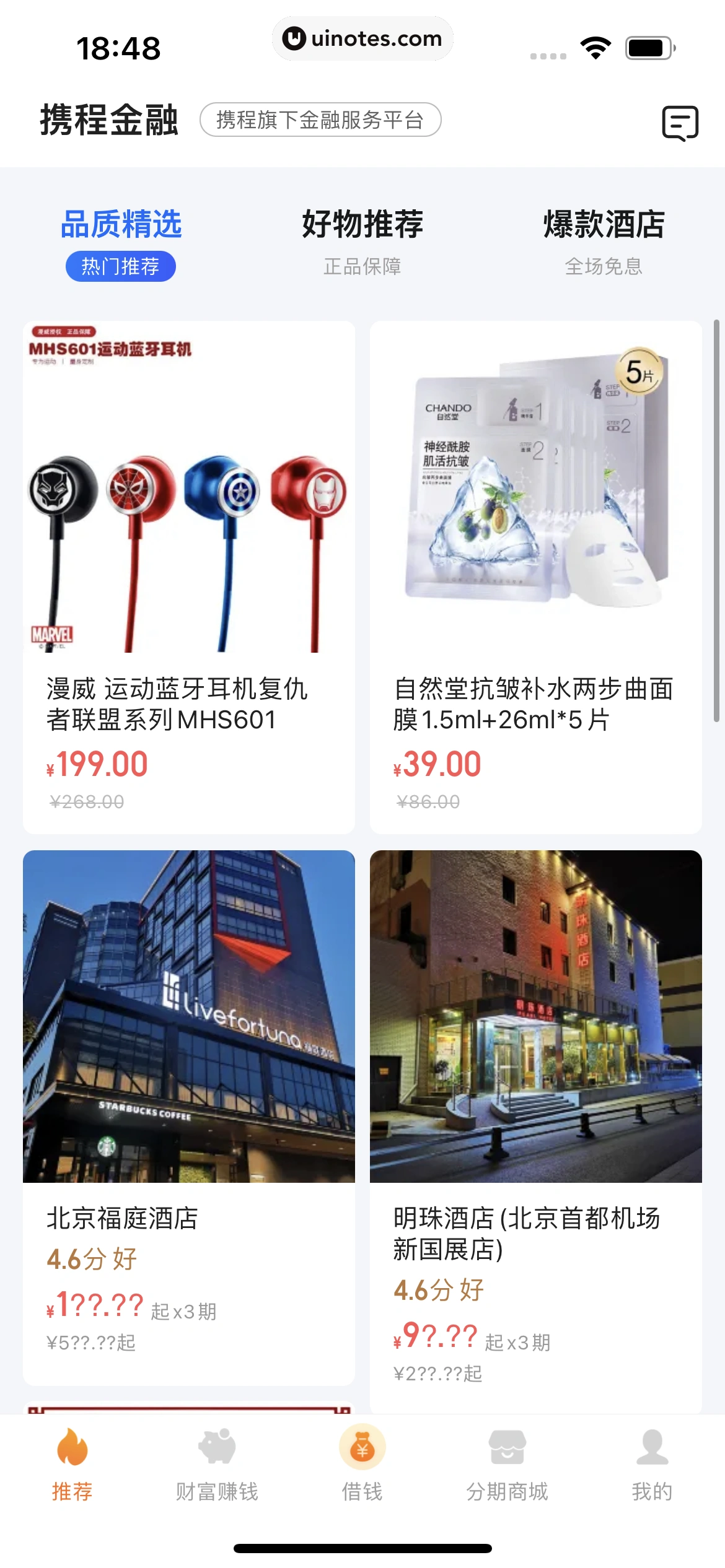Tap the 推荐 bottom navigation item

72,1464
